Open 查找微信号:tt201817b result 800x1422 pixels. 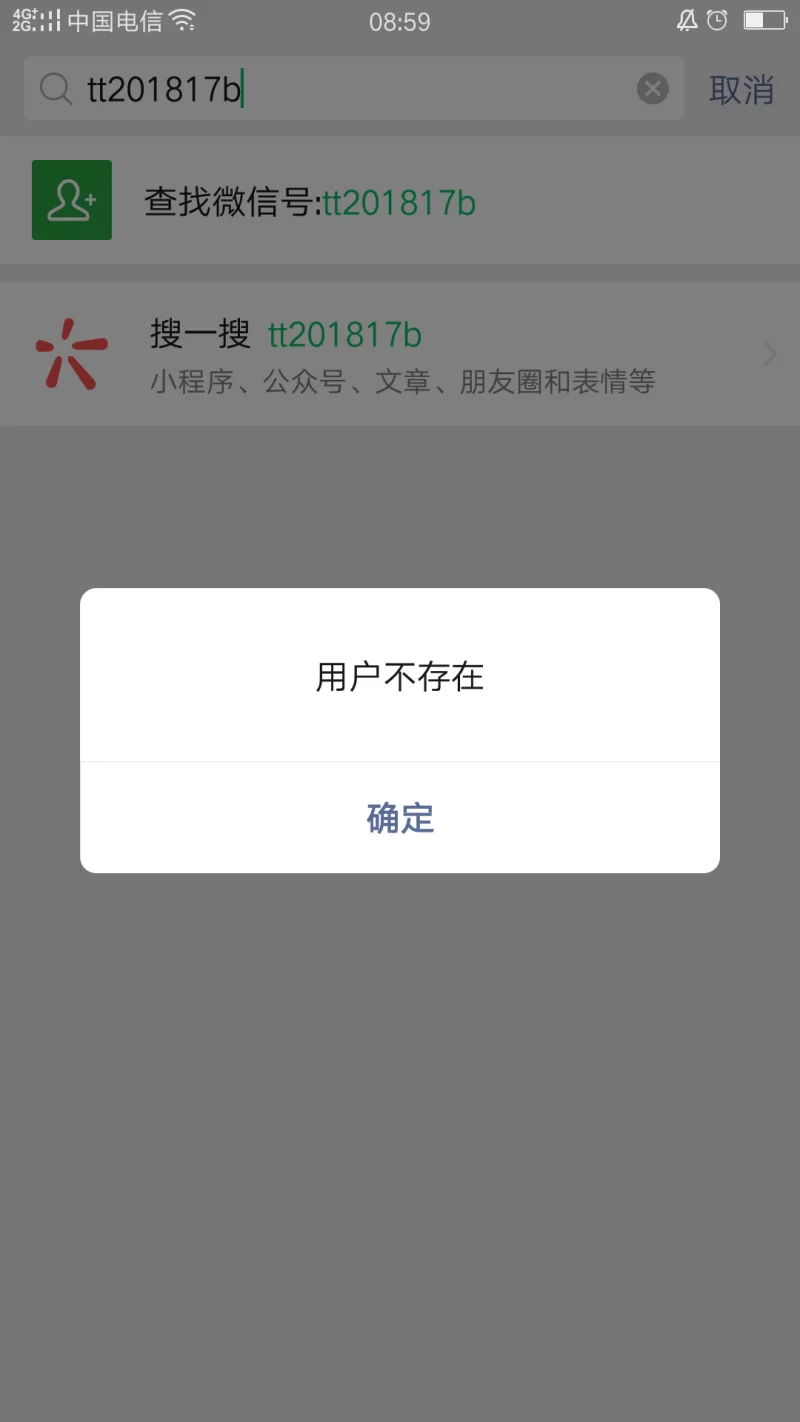click(400, 203)
